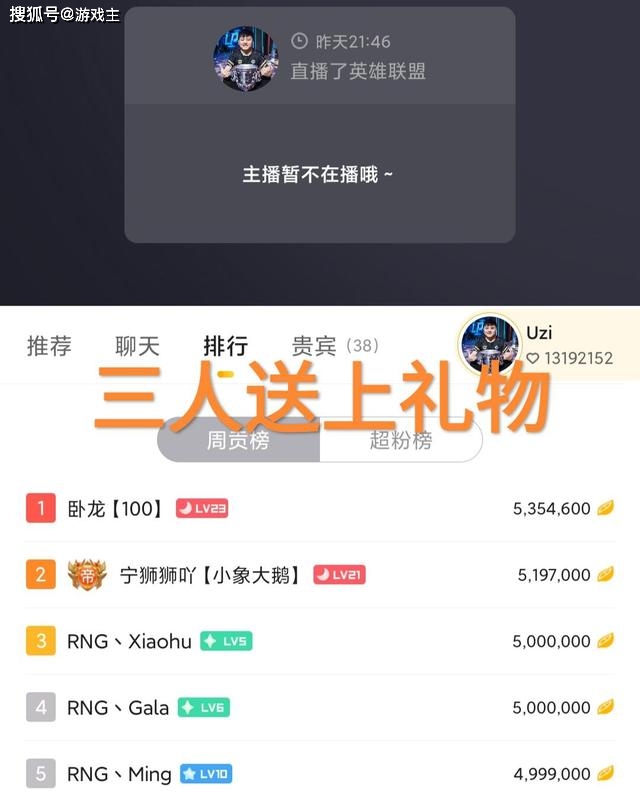Switch to the 贵宾 (38) tab

click(334, 346)
